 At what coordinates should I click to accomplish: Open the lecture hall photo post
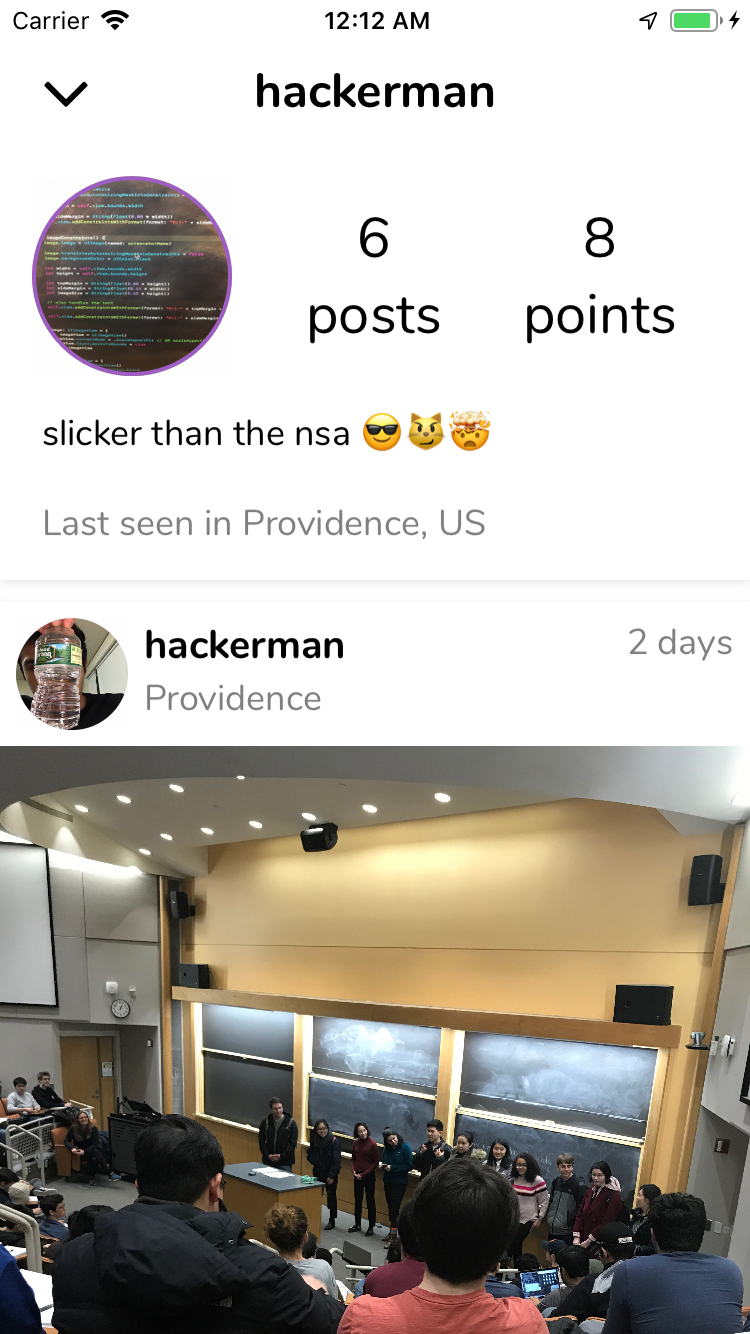(x=375, y=1040)
